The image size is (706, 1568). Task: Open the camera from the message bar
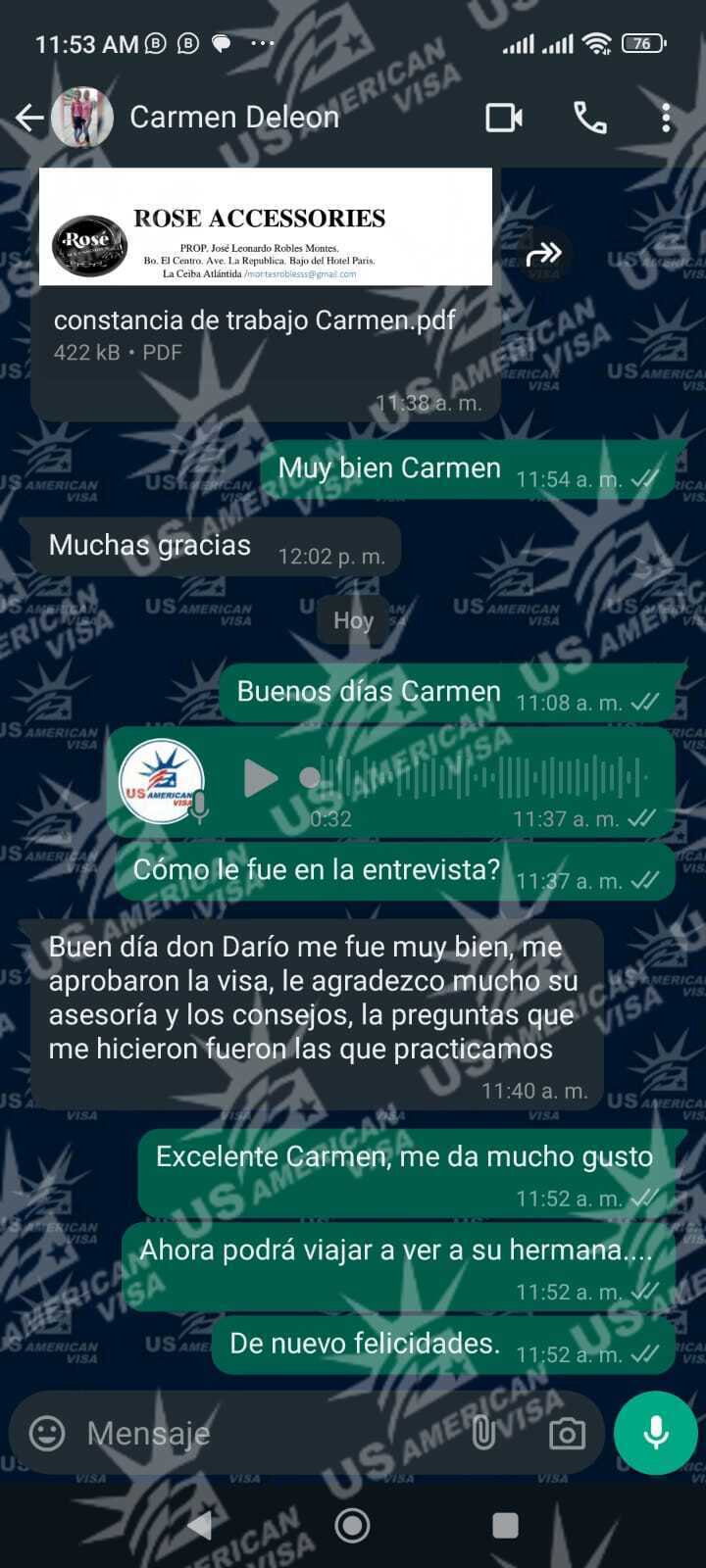point(567,1433)
